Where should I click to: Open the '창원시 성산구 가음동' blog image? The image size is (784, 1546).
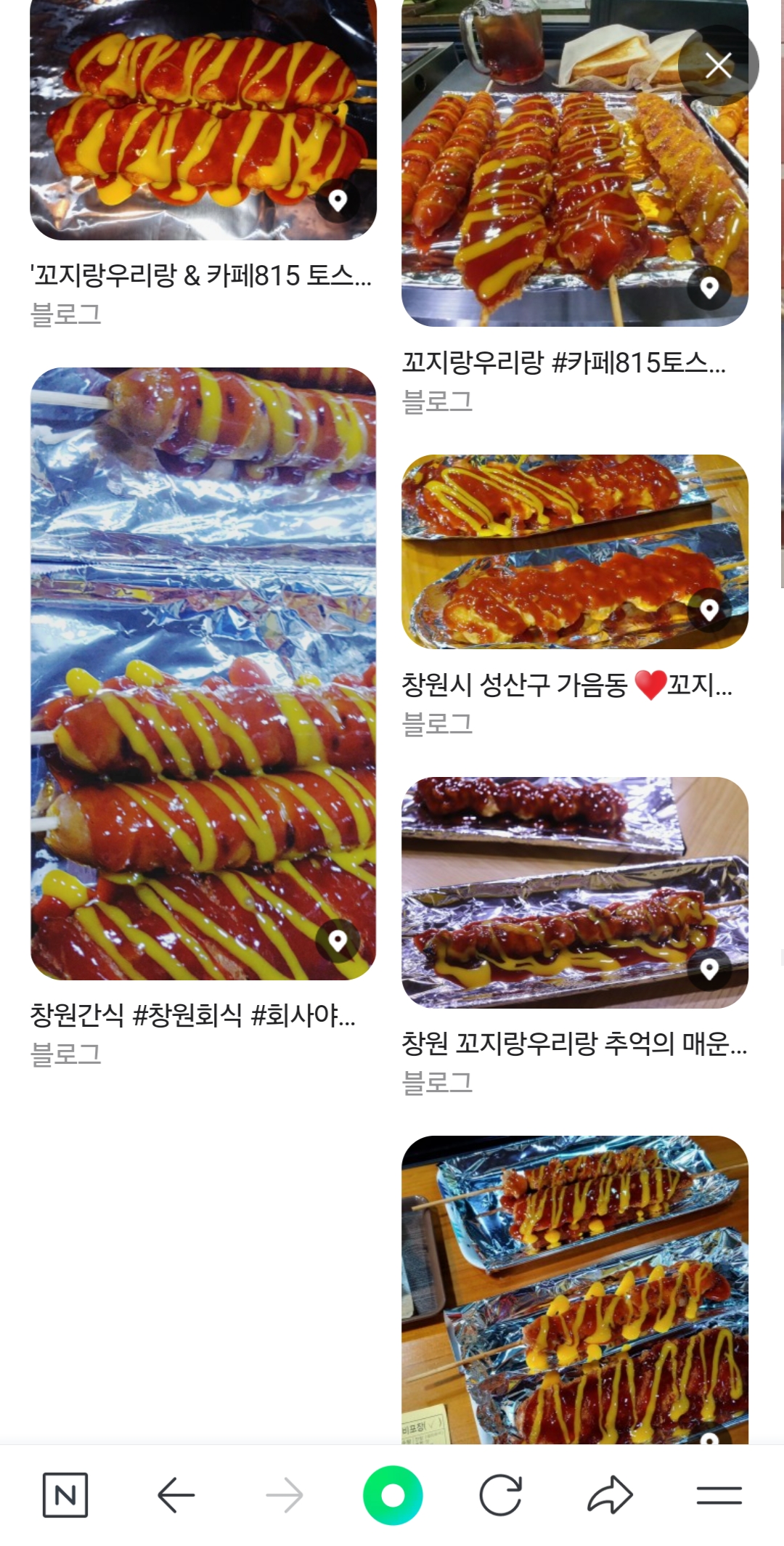coord(574,551)
